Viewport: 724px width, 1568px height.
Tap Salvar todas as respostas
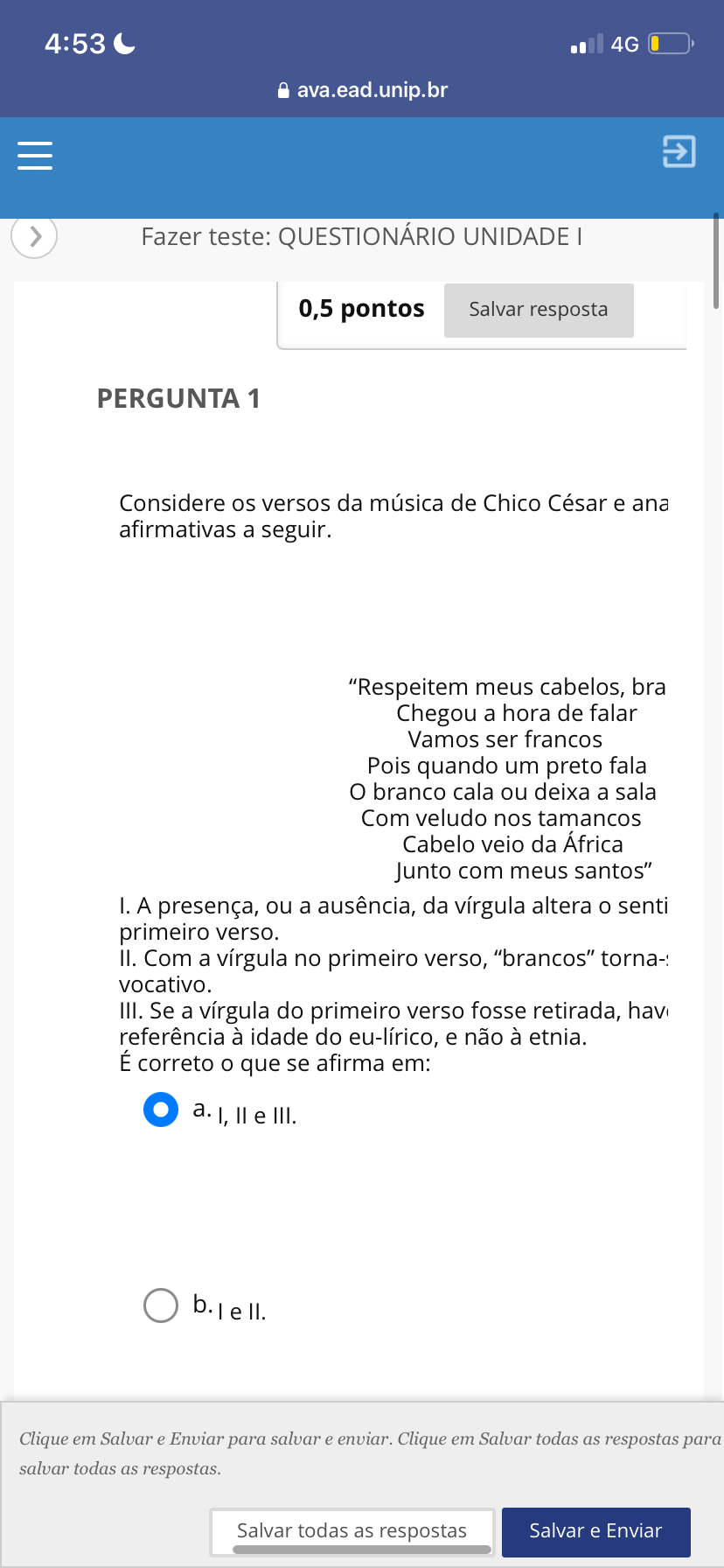click(x=352, y=1531)
